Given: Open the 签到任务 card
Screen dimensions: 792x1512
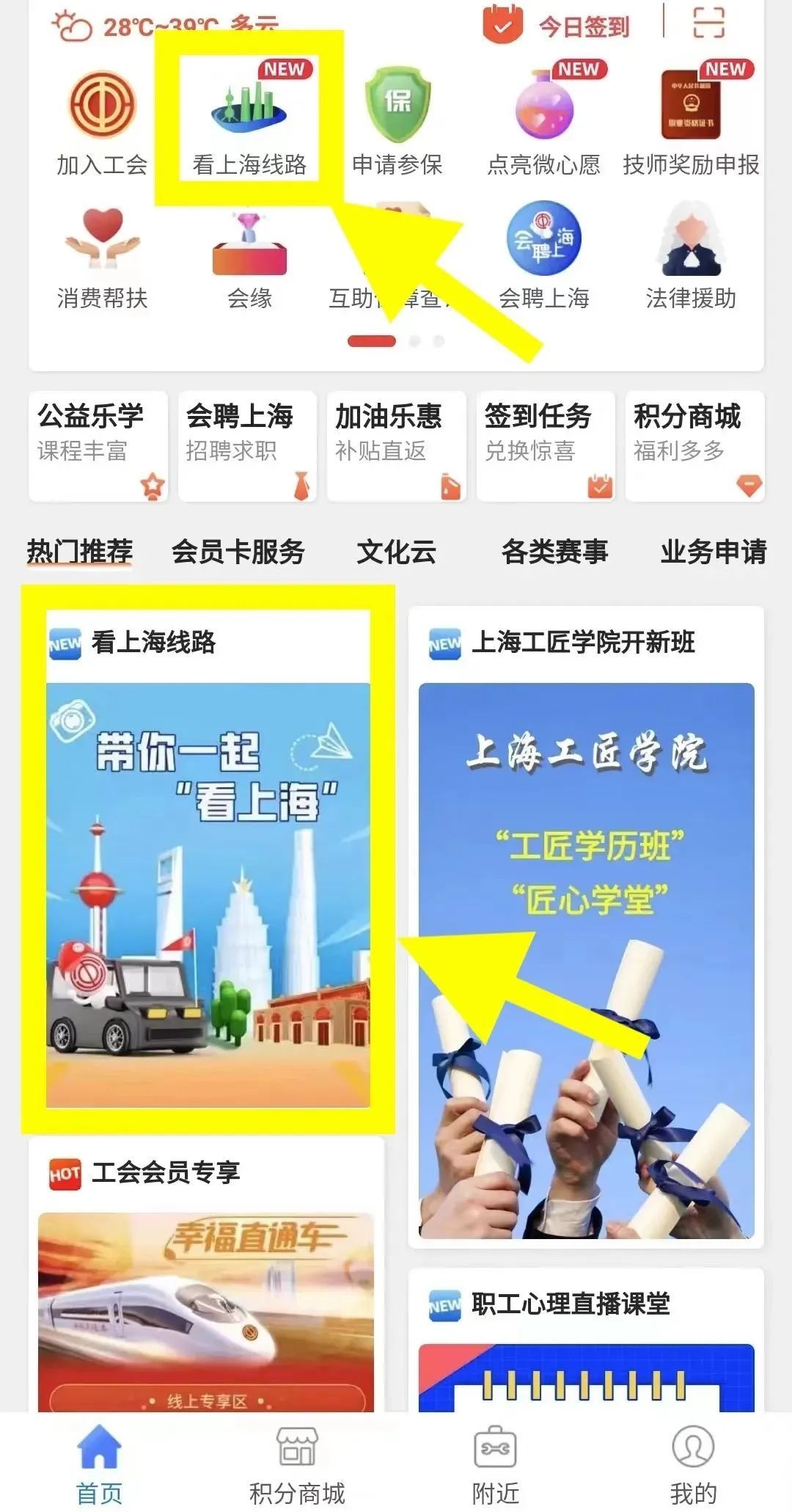Looking at the screenshot, I should (546, 446).
